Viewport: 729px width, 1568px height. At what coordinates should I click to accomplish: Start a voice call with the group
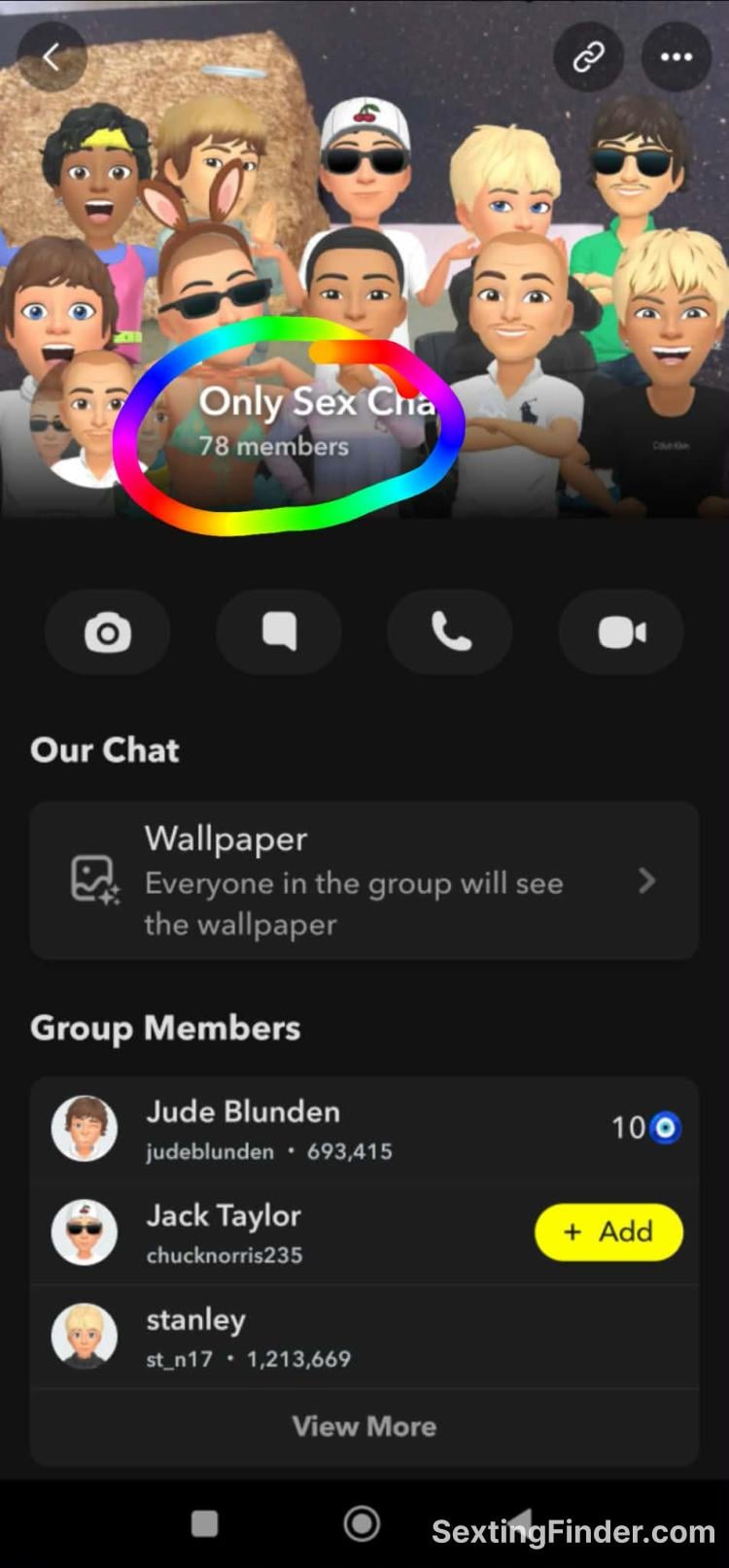(450, 633)
